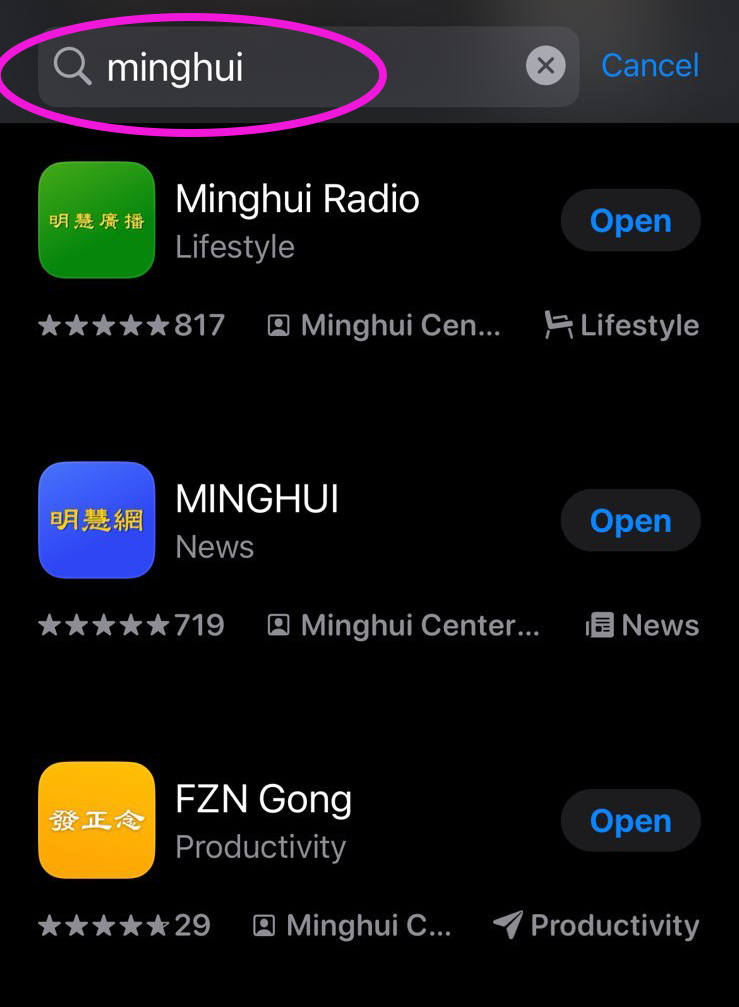Cancel the search

650,66
